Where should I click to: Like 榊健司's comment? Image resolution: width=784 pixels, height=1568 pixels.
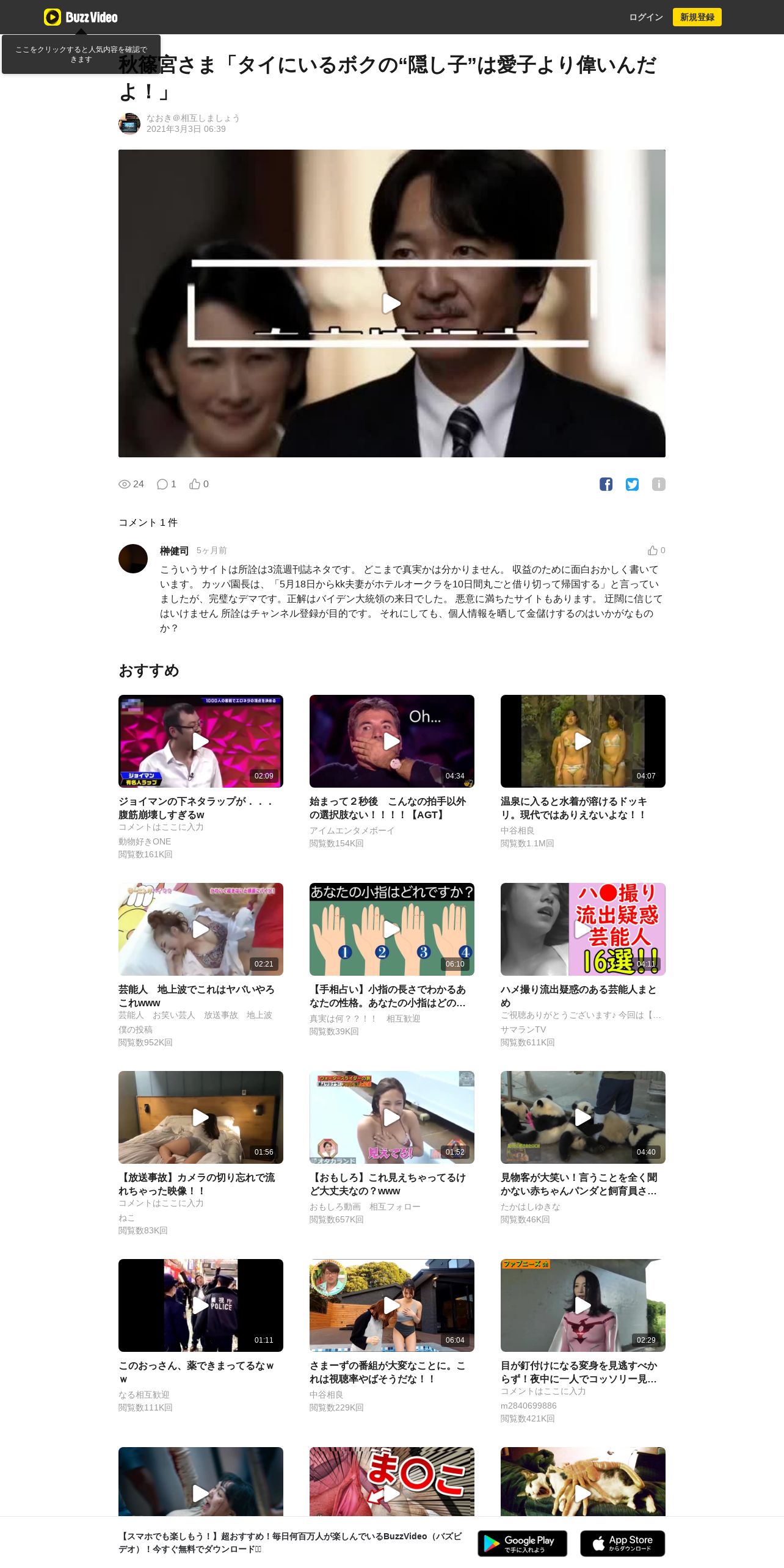[653, 550]
